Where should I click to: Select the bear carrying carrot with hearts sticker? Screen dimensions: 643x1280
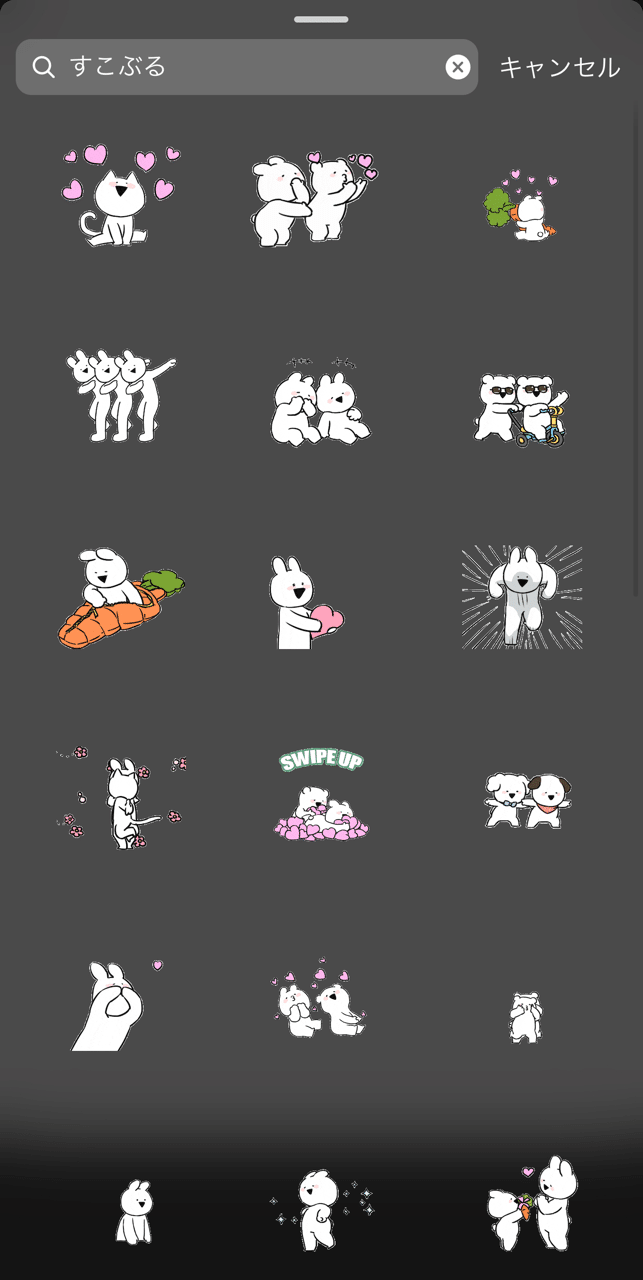[x=521, y=207]
